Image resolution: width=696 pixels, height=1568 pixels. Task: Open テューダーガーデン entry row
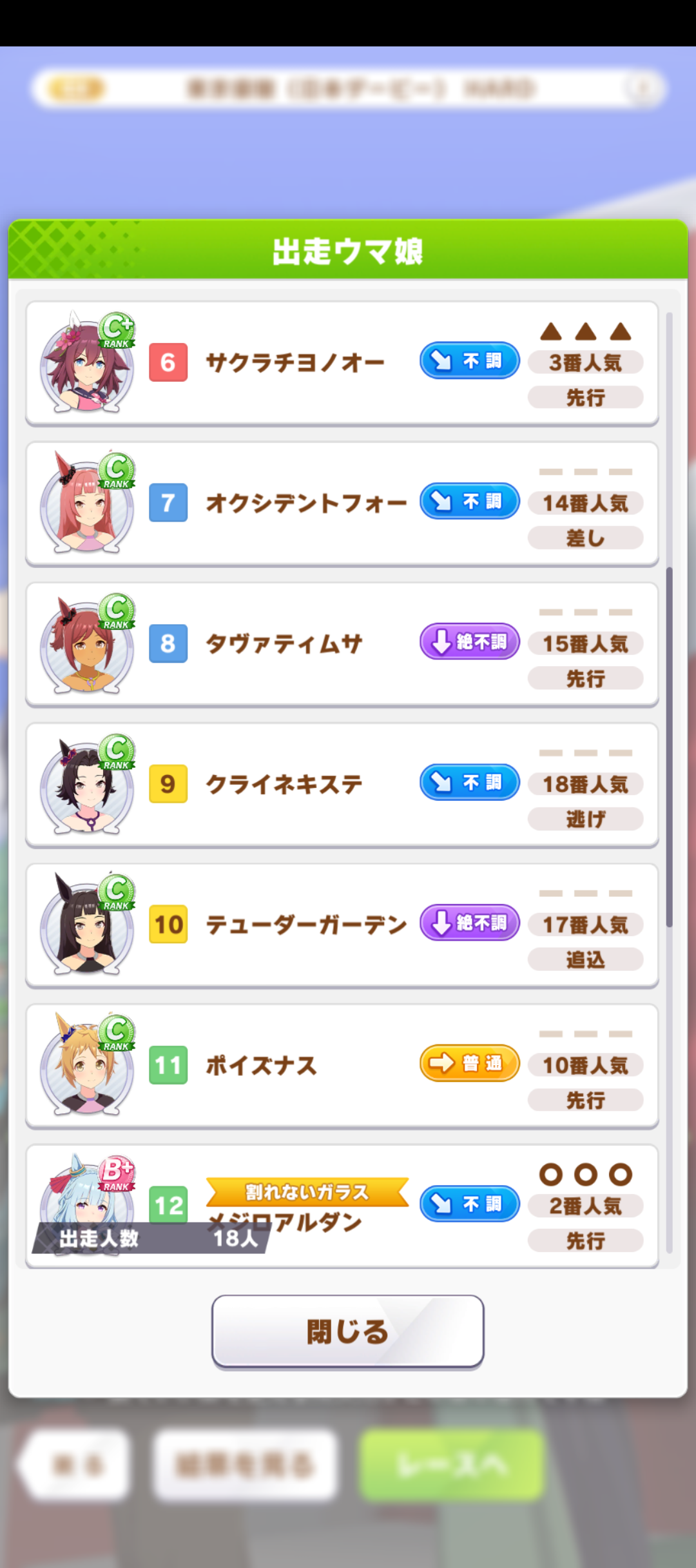click(x=342, y=925)
